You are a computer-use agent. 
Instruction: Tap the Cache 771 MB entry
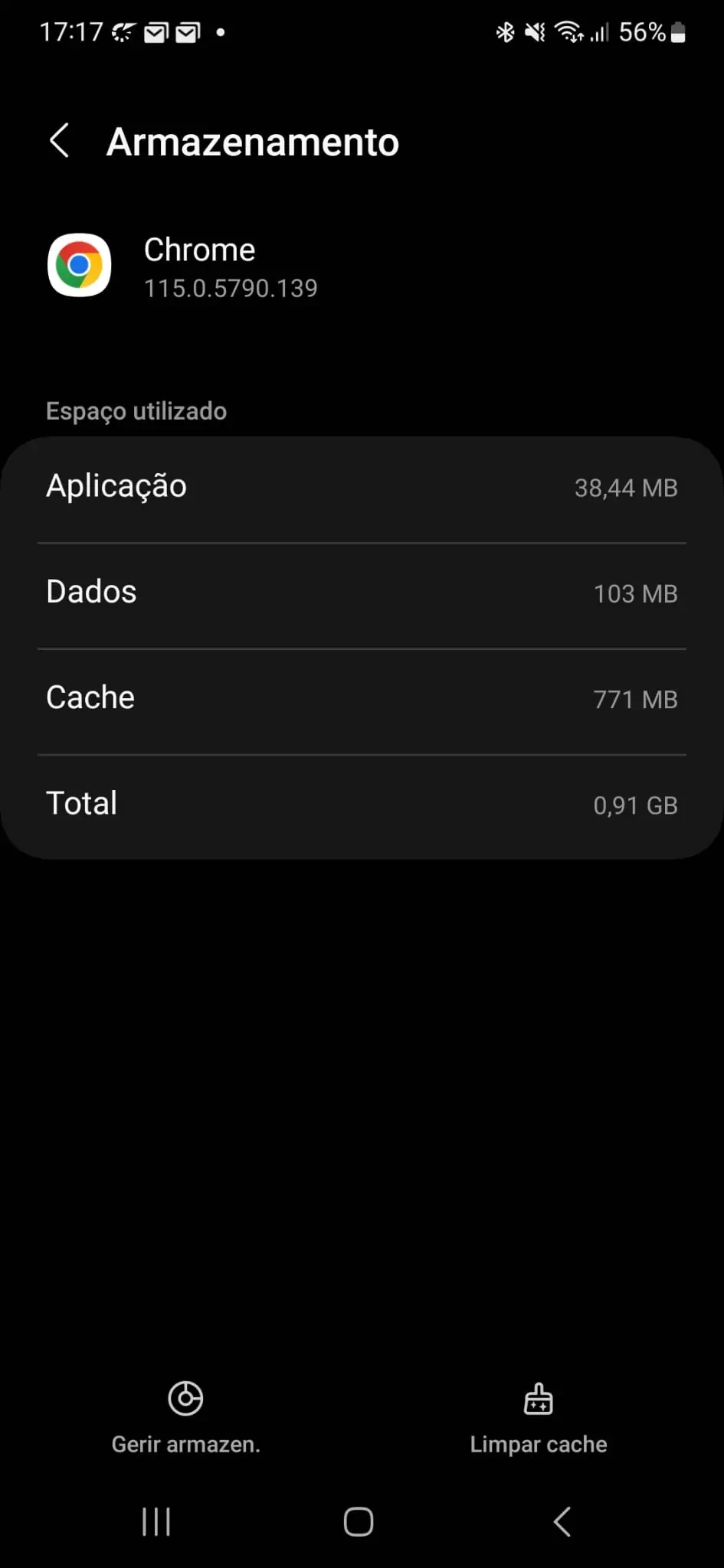pyautogui.click(x=362, y=698)
